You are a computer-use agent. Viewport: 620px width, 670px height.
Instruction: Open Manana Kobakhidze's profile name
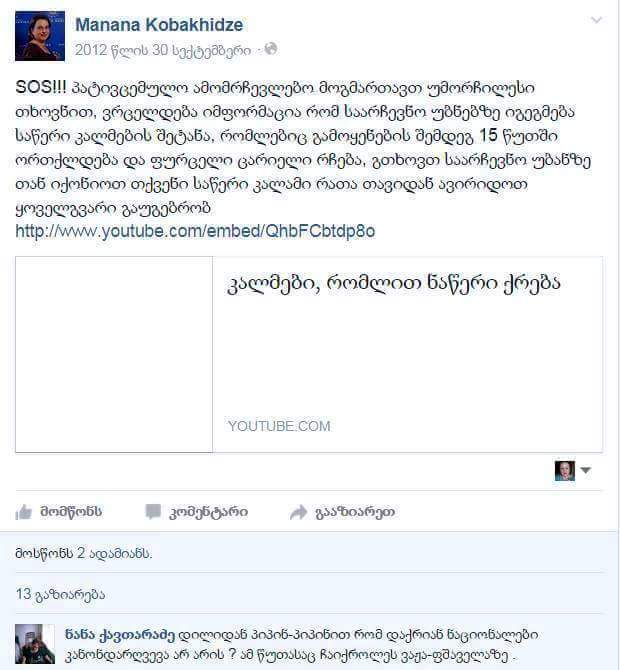pos(158,25)
